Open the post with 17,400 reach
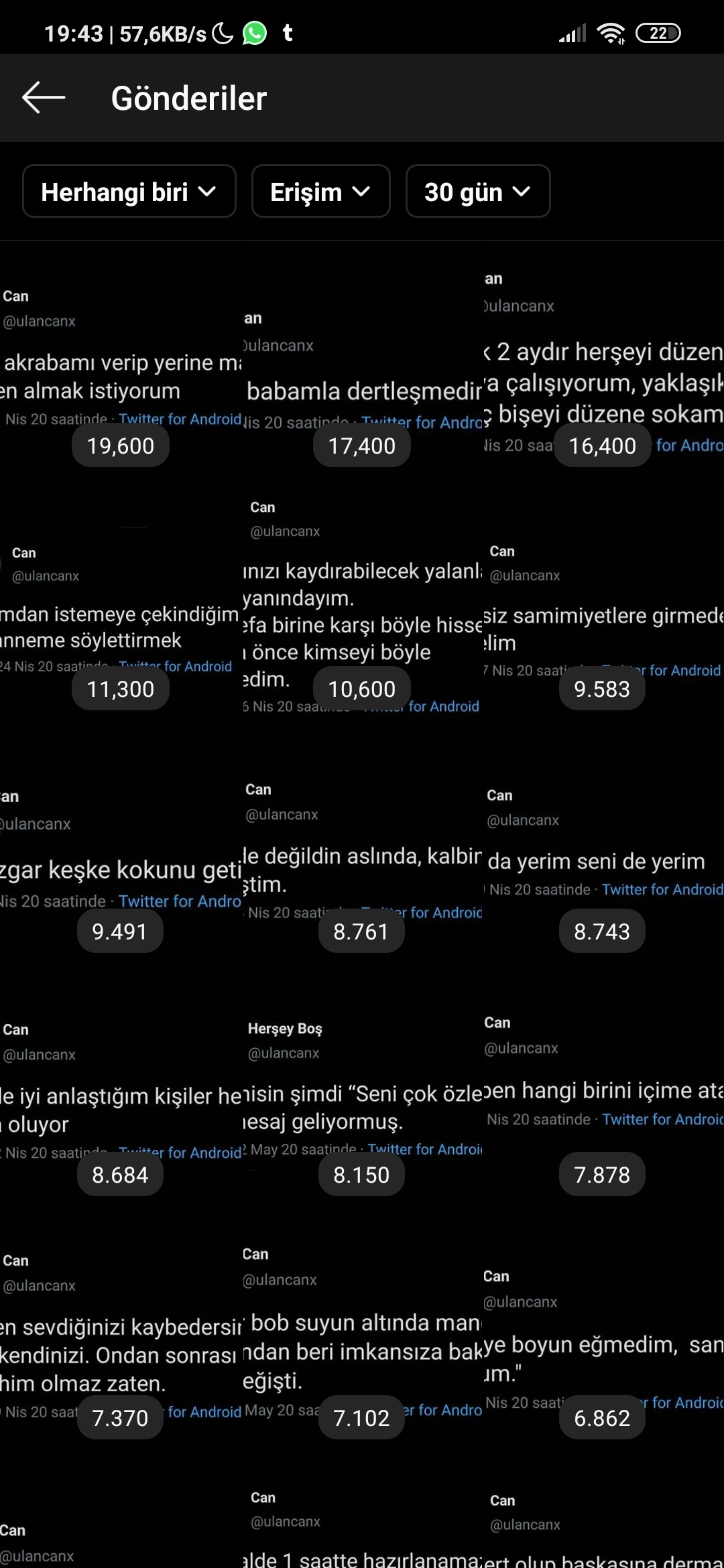 coord(362,363)
